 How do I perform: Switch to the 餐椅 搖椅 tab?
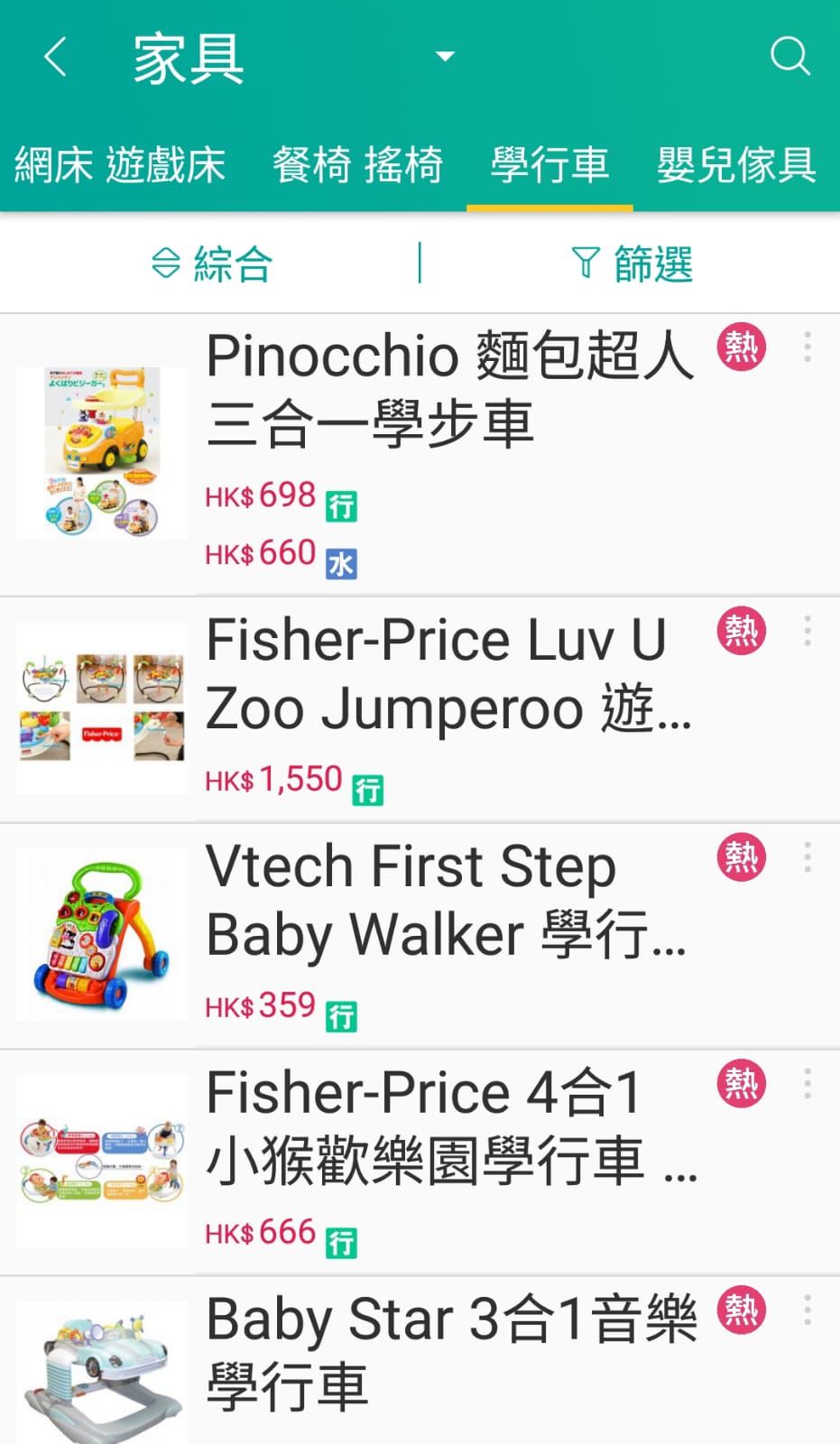click(x=358, y=165)
